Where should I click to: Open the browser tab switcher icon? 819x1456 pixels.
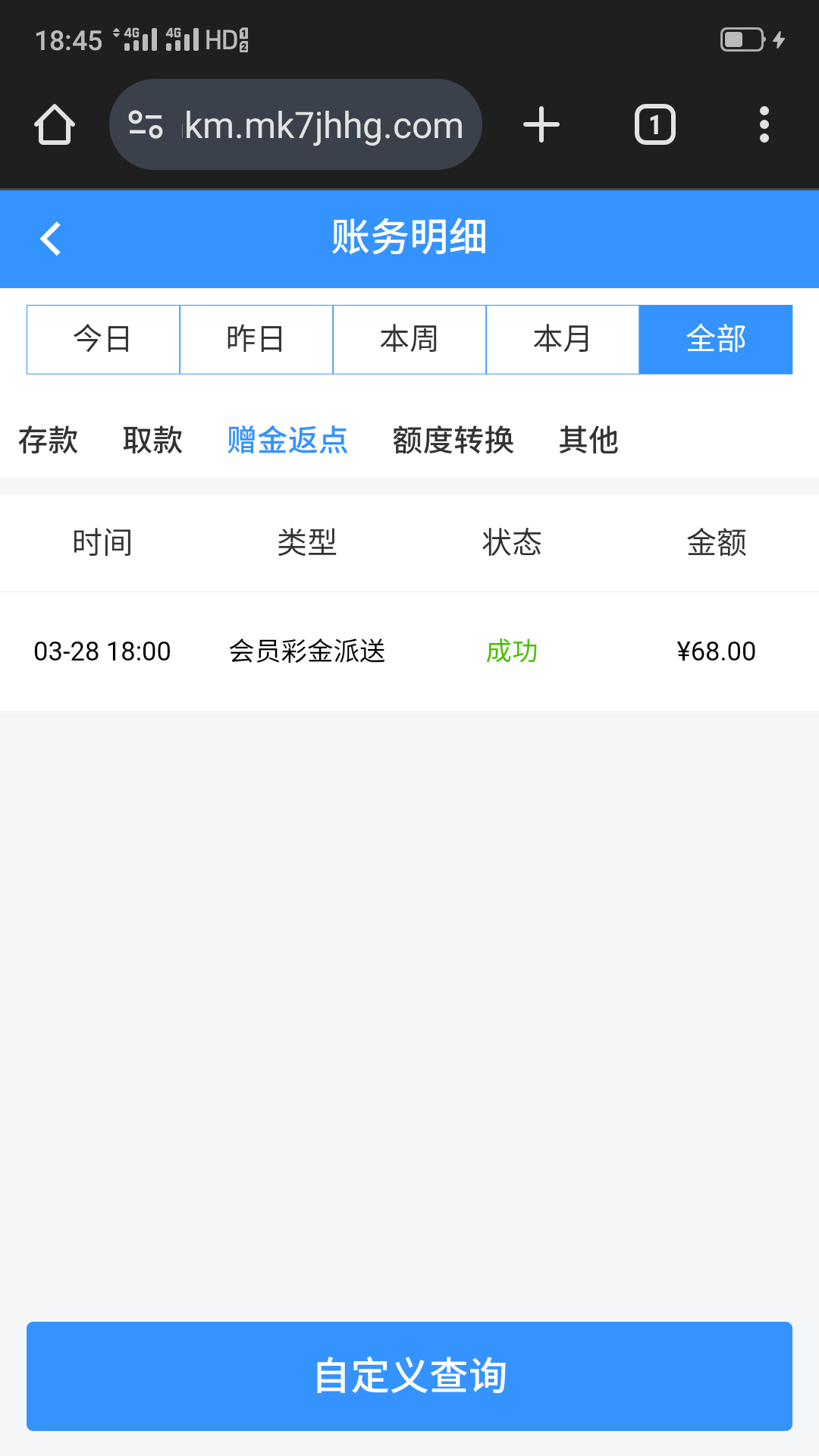pyautogui.click(x=654, y=125)
